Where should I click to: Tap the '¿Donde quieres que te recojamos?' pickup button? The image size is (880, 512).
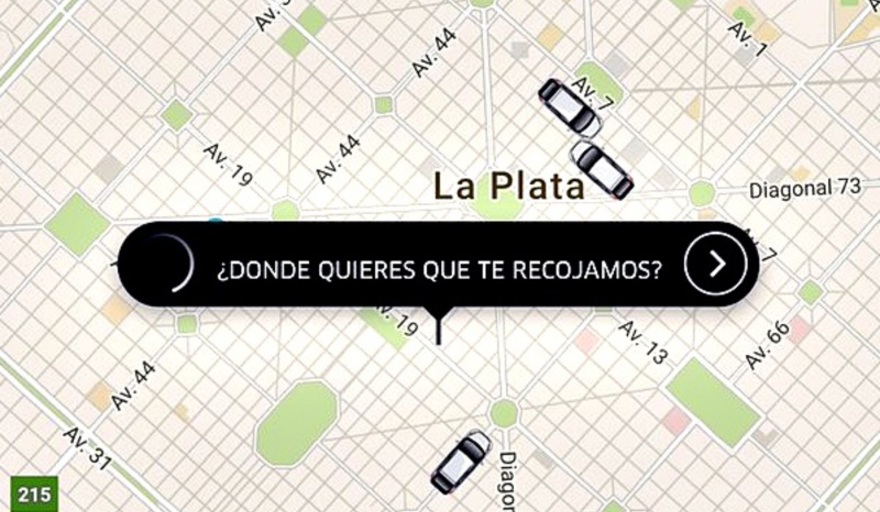click(438, 264)
